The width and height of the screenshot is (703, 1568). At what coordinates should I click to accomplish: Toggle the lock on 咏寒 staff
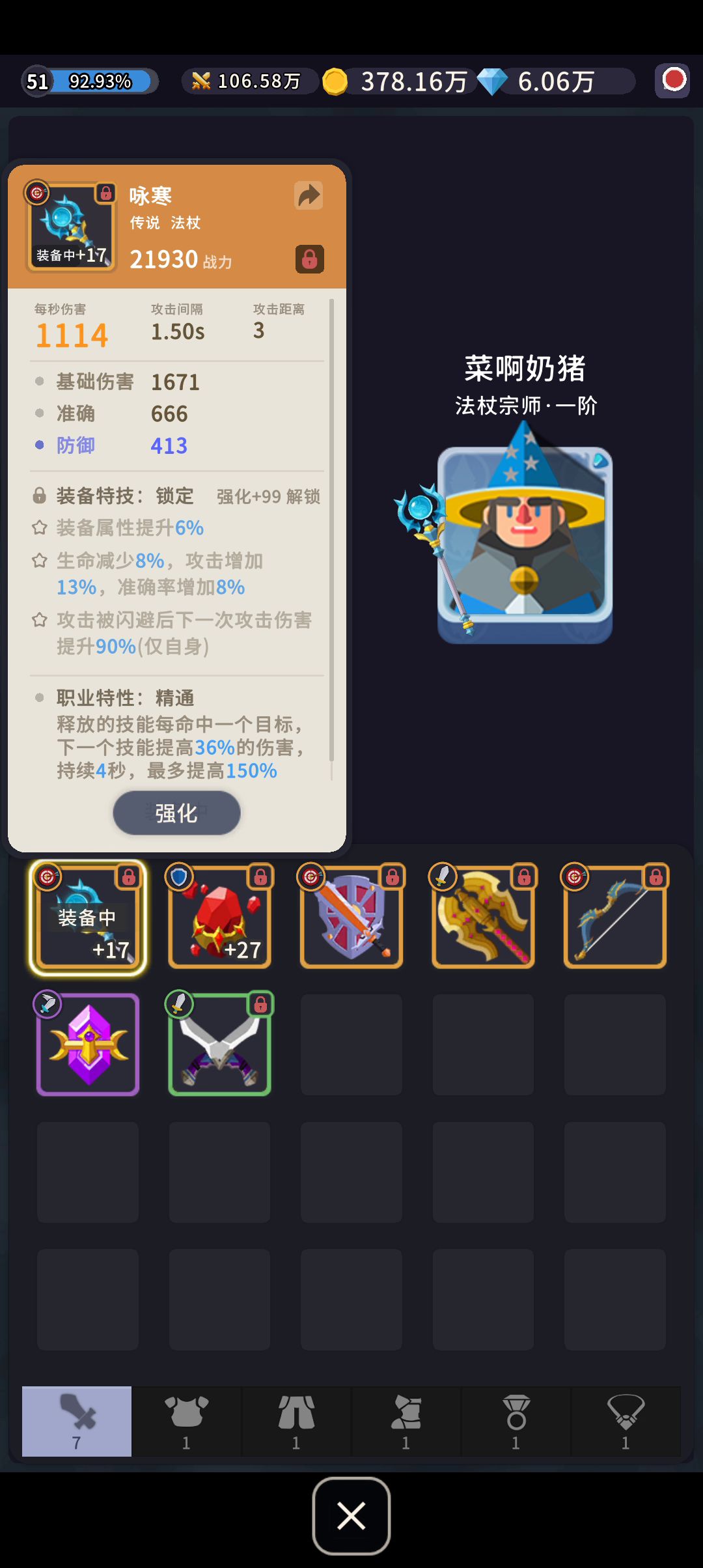(310, 259)
